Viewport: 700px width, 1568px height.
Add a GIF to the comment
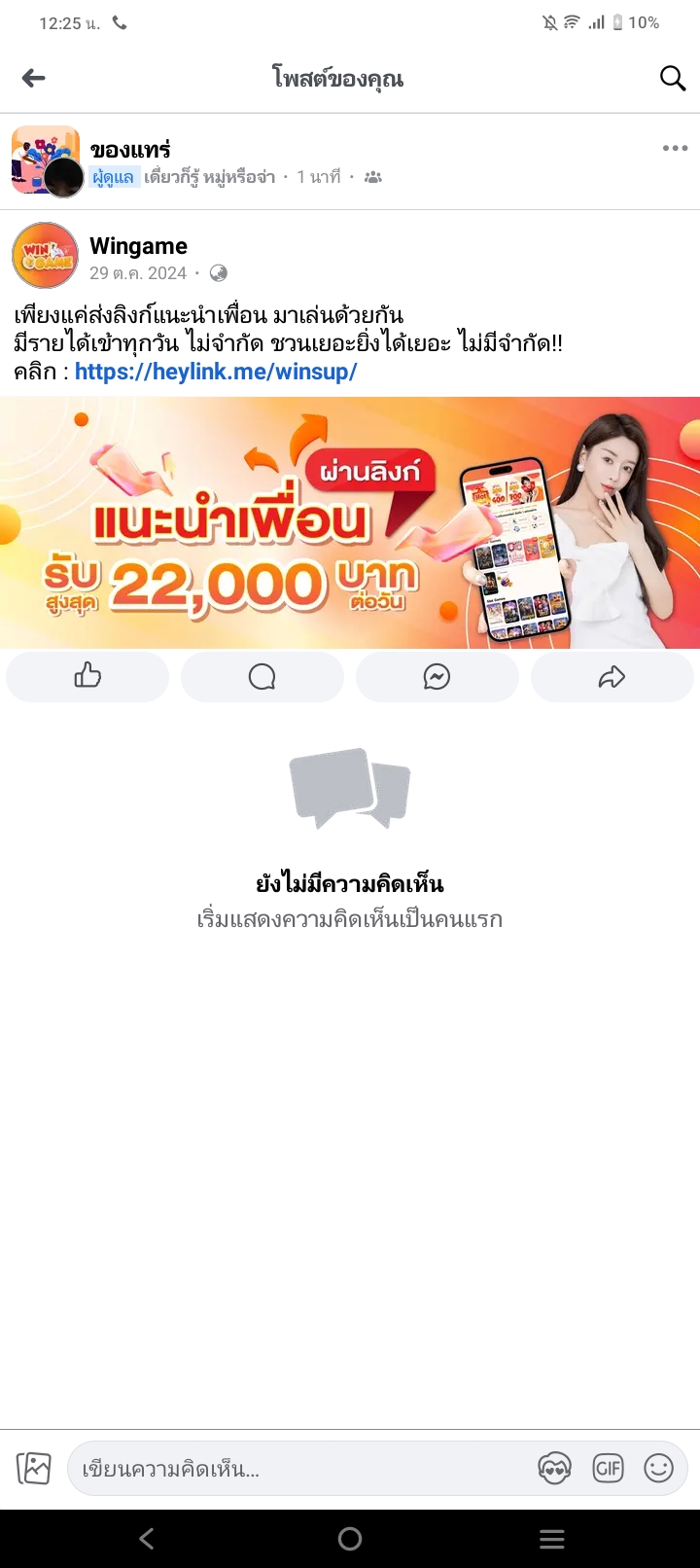[x=608, y=1468]
